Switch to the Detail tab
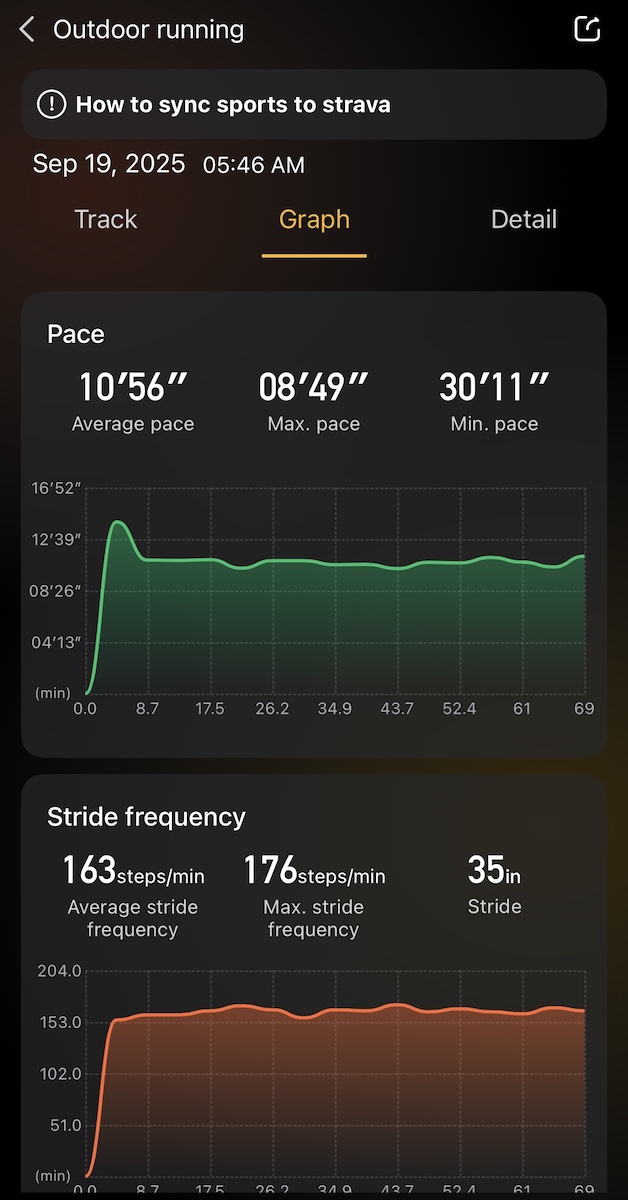628x1200 pixels. [x=524, y=220]
